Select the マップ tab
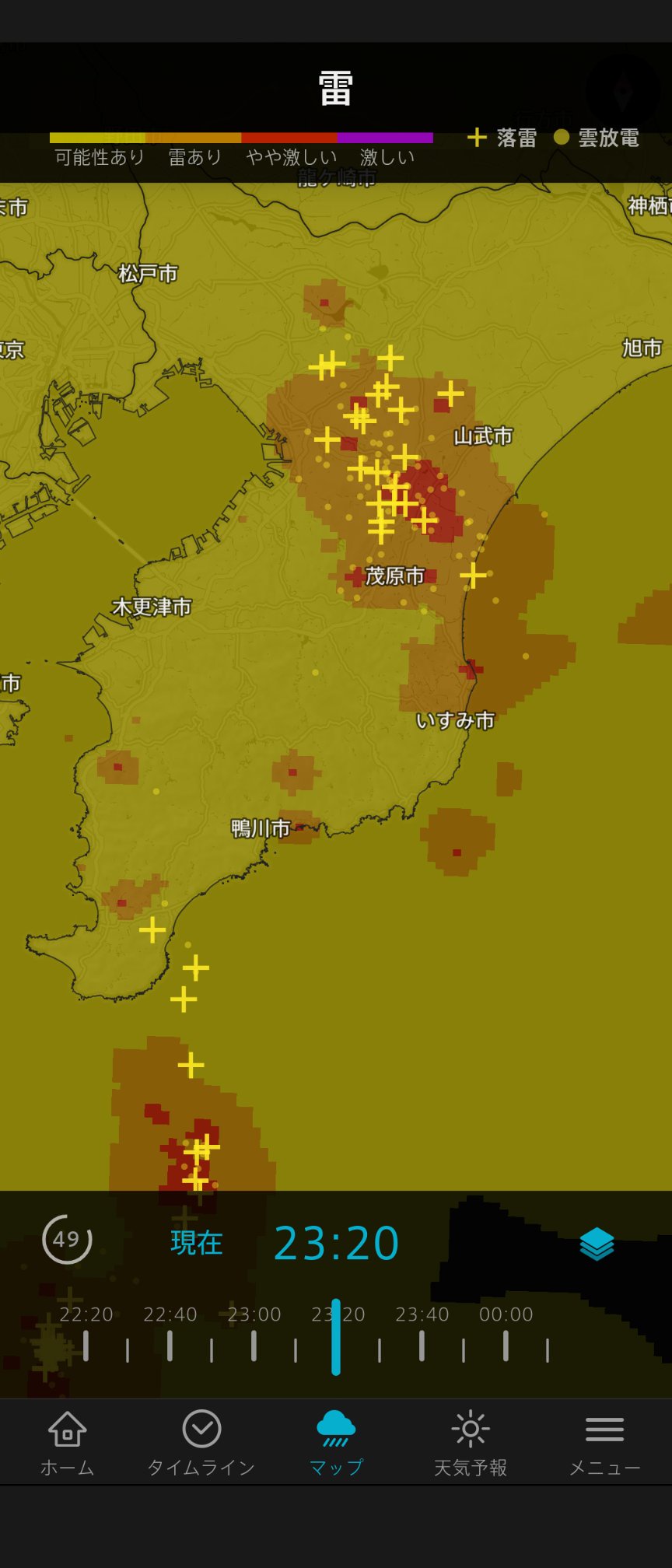This screenshot has width=672, height=1568. pyautogui.click(x=336, y=1443)
